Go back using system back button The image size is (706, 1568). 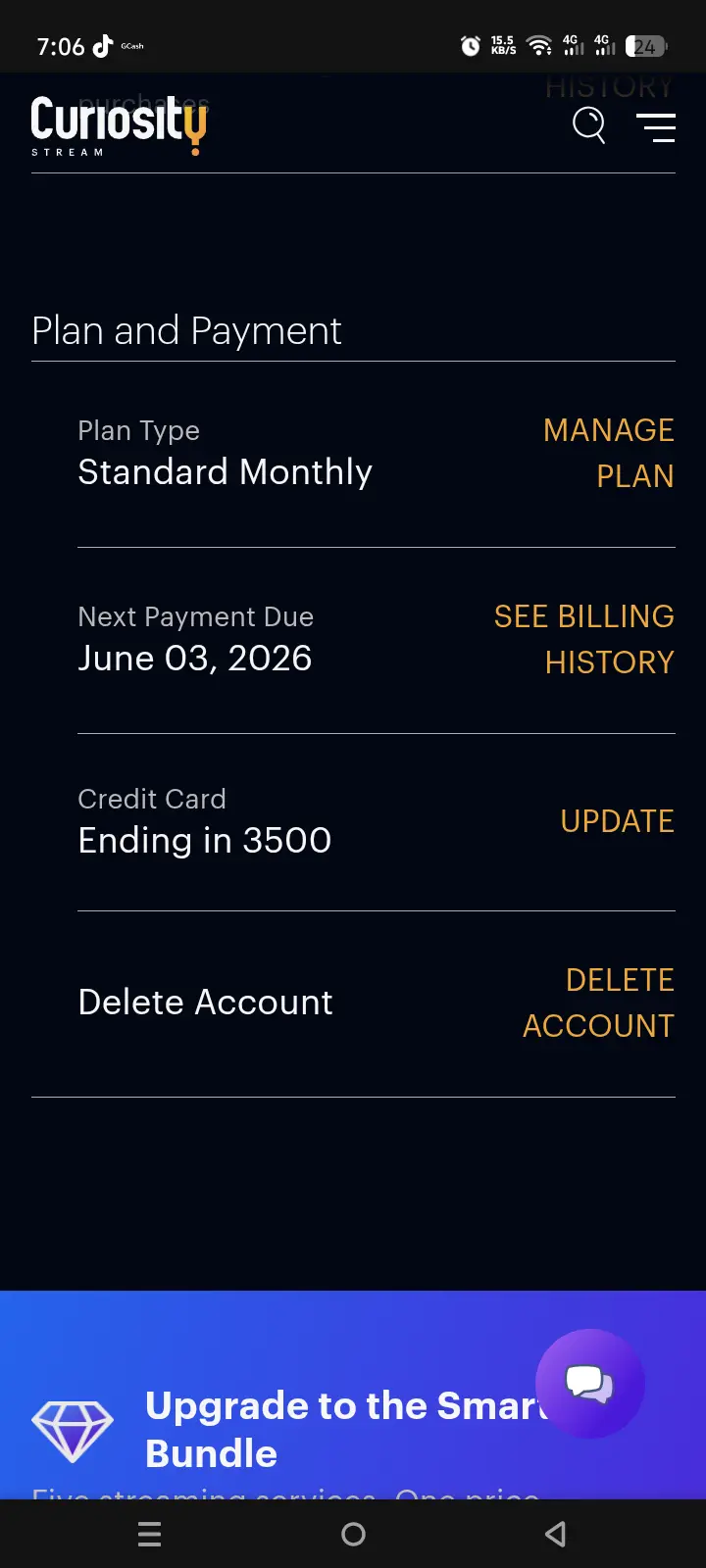[556, 1534]
